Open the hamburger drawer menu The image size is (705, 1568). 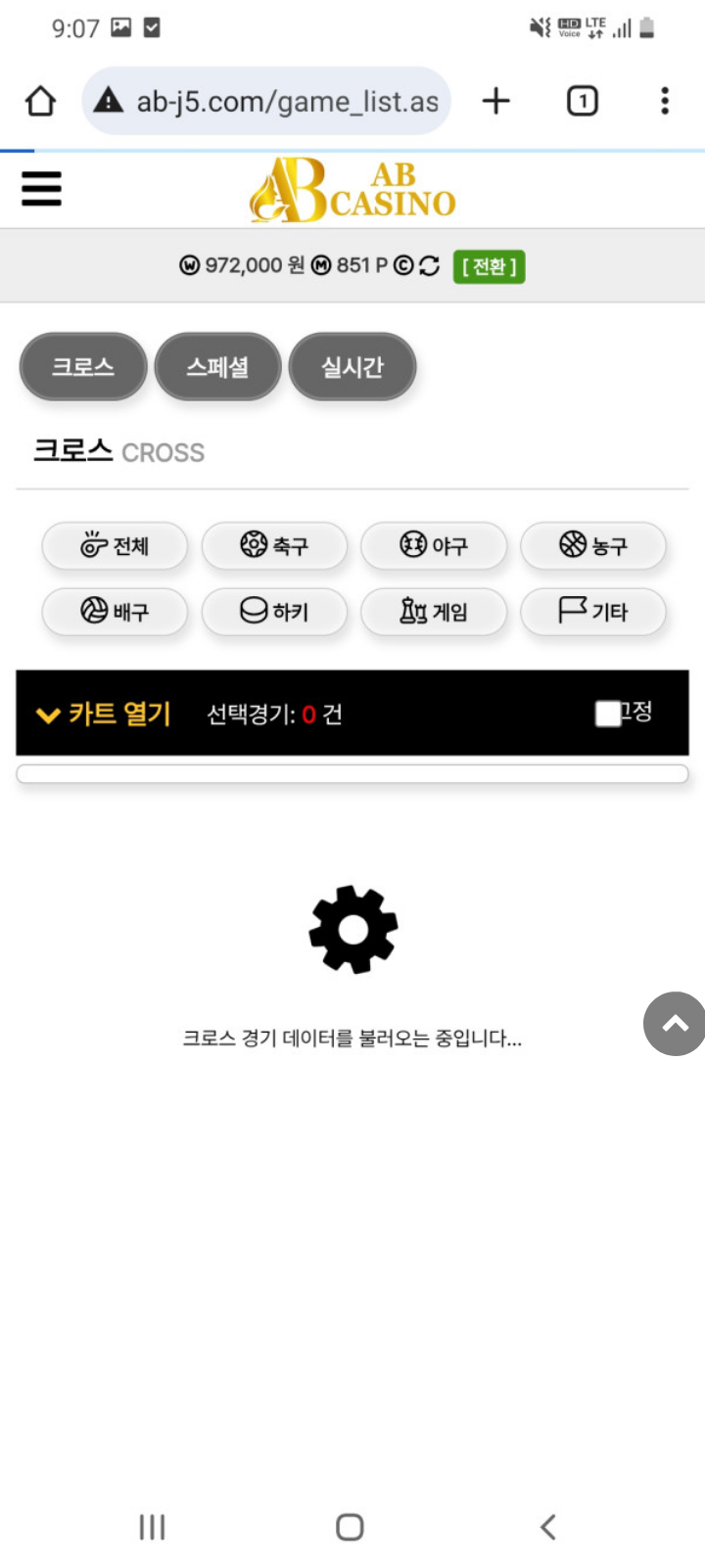pos(41,188)
